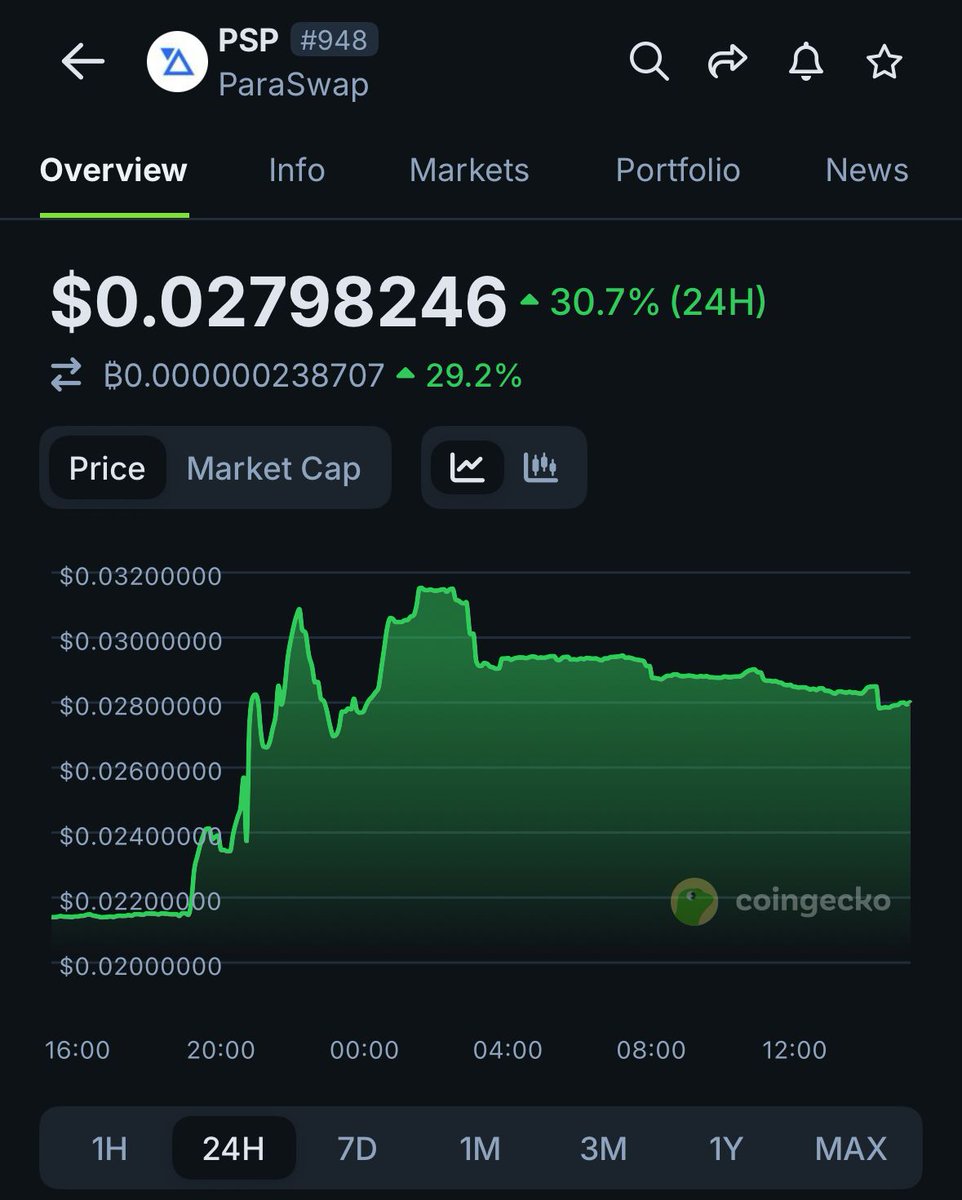Go back using the arrow icon
The height and width of the screenshot is (1200, 962).
(83, 62)
